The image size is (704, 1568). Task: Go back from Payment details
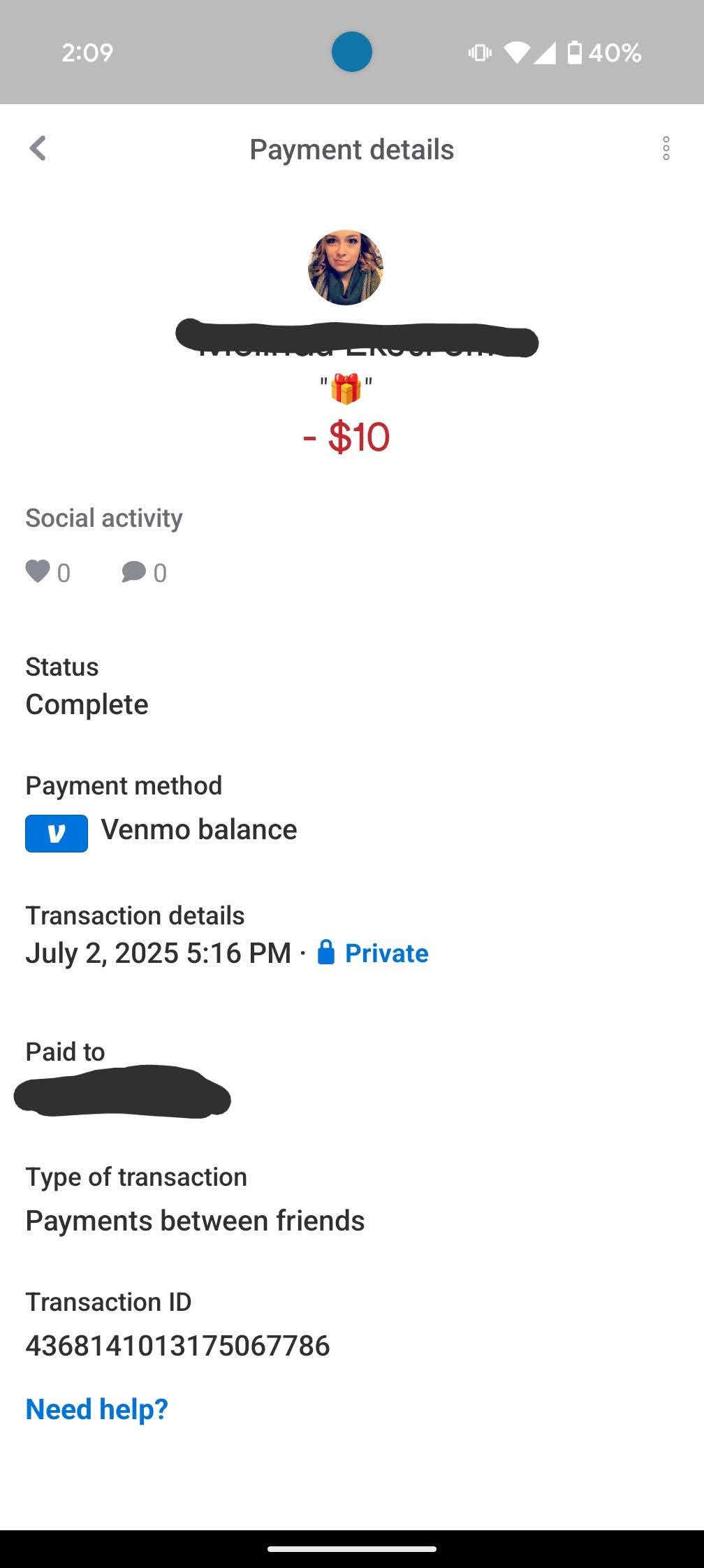38,148
